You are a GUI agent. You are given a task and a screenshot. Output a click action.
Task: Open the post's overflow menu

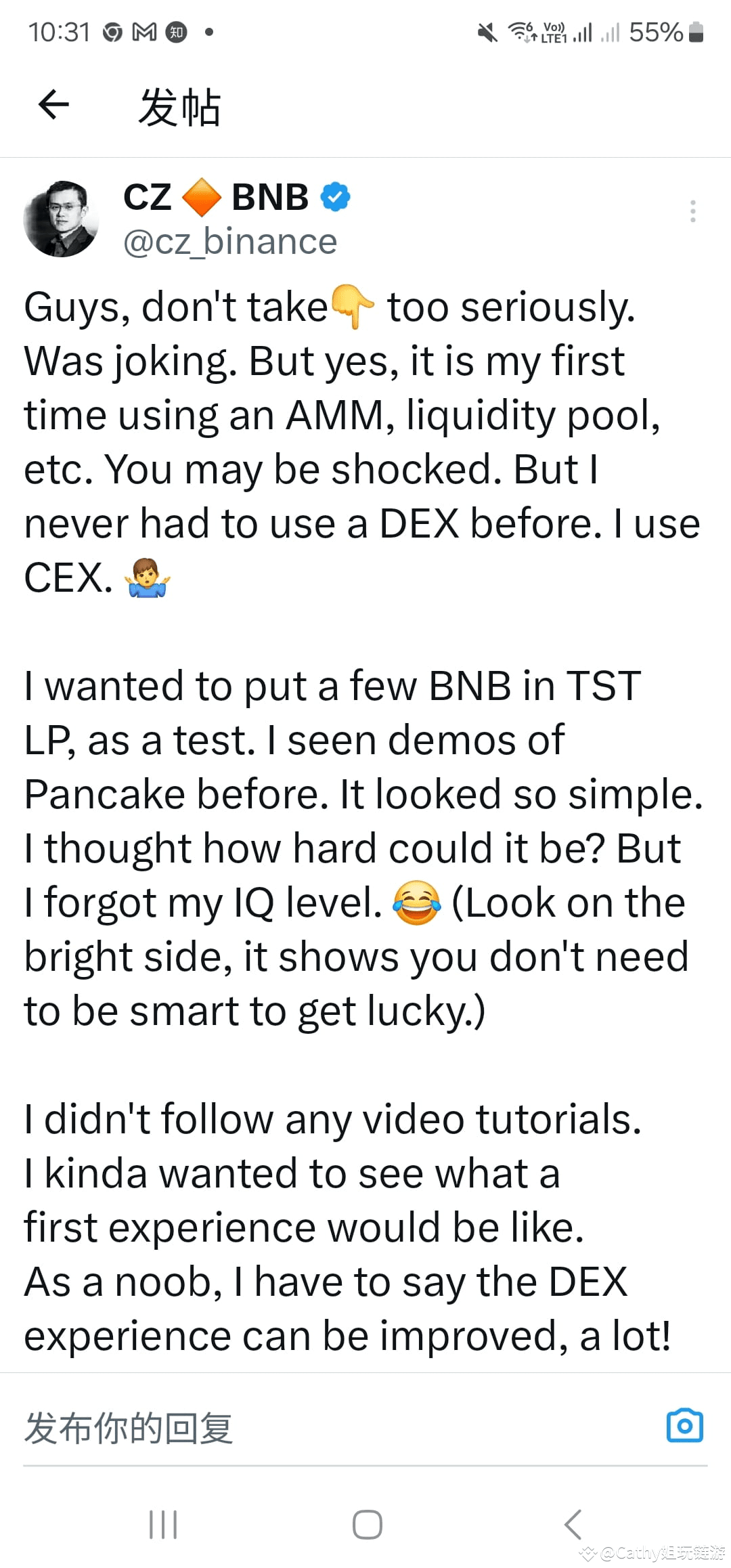[692, 211]
